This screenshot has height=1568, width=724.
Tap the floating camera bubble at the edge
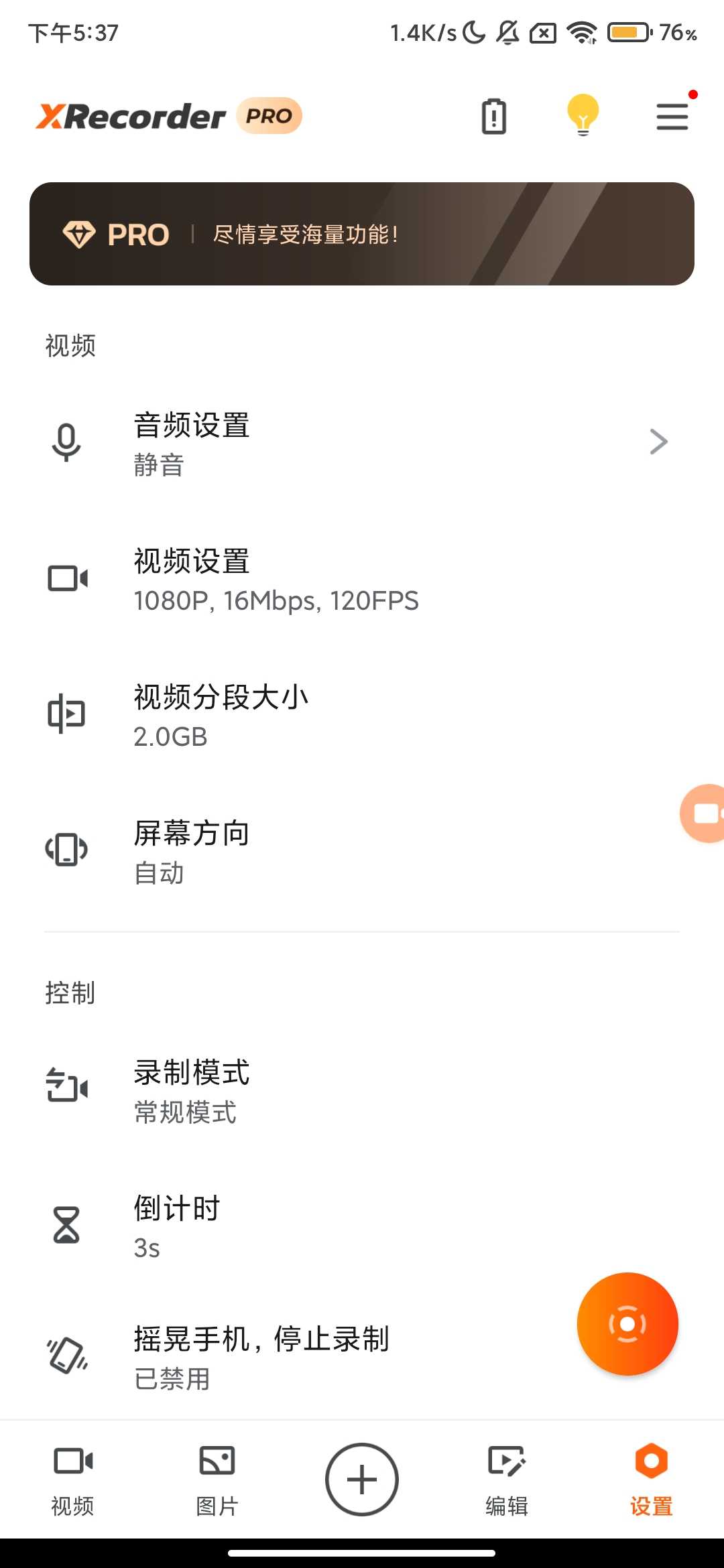coord(705,813)
